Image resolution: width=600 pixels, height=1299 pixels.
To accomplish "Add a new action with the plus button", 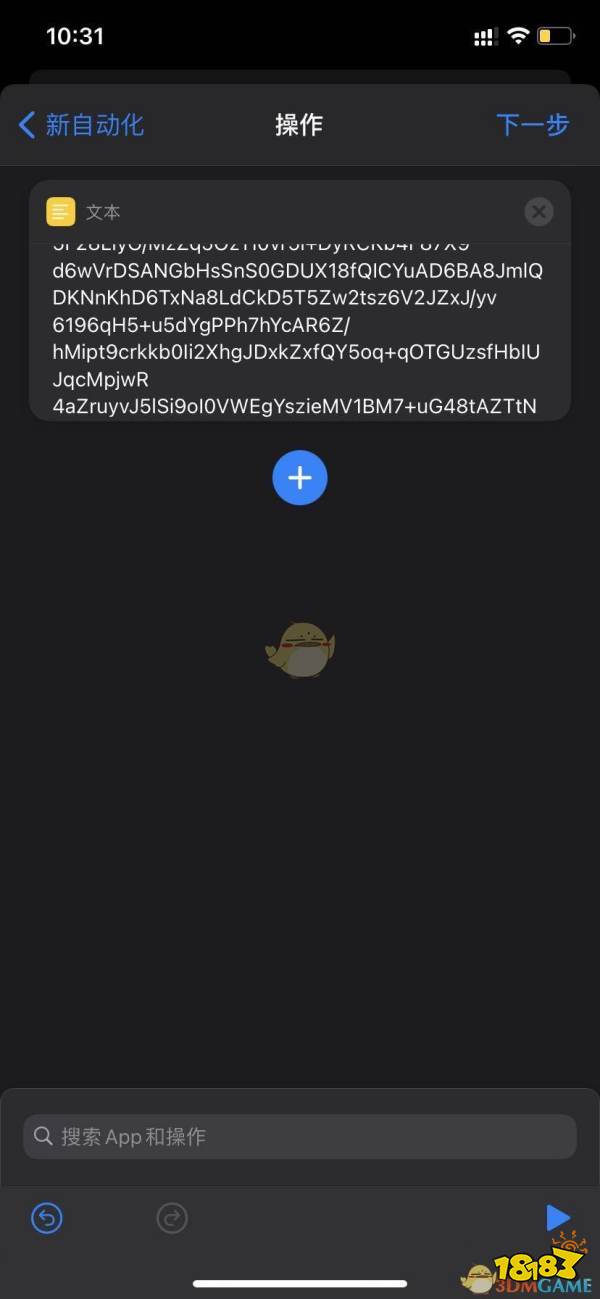I will click(x=300, y=478).
